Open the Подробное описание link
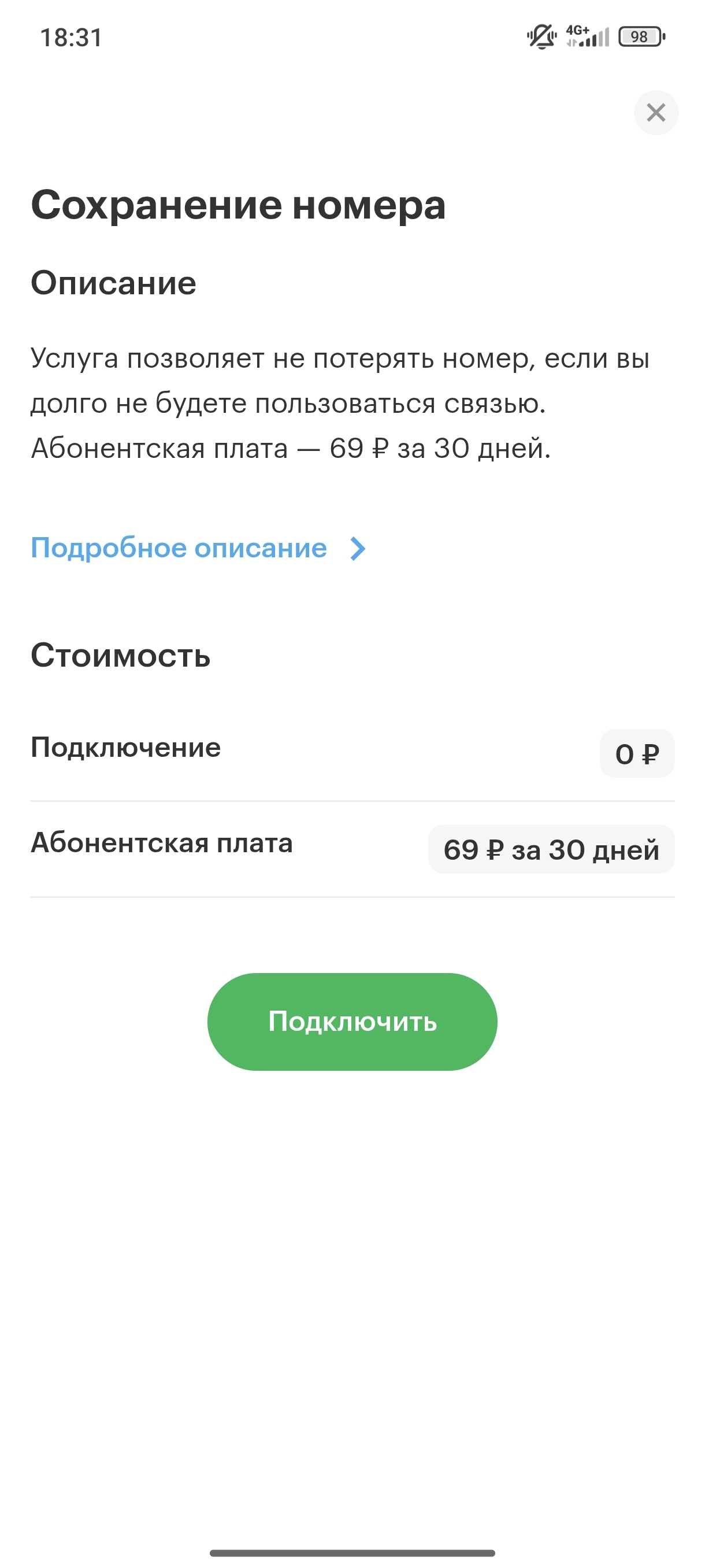The width and height of the screenshot is (705, 1568). [198, 548]
